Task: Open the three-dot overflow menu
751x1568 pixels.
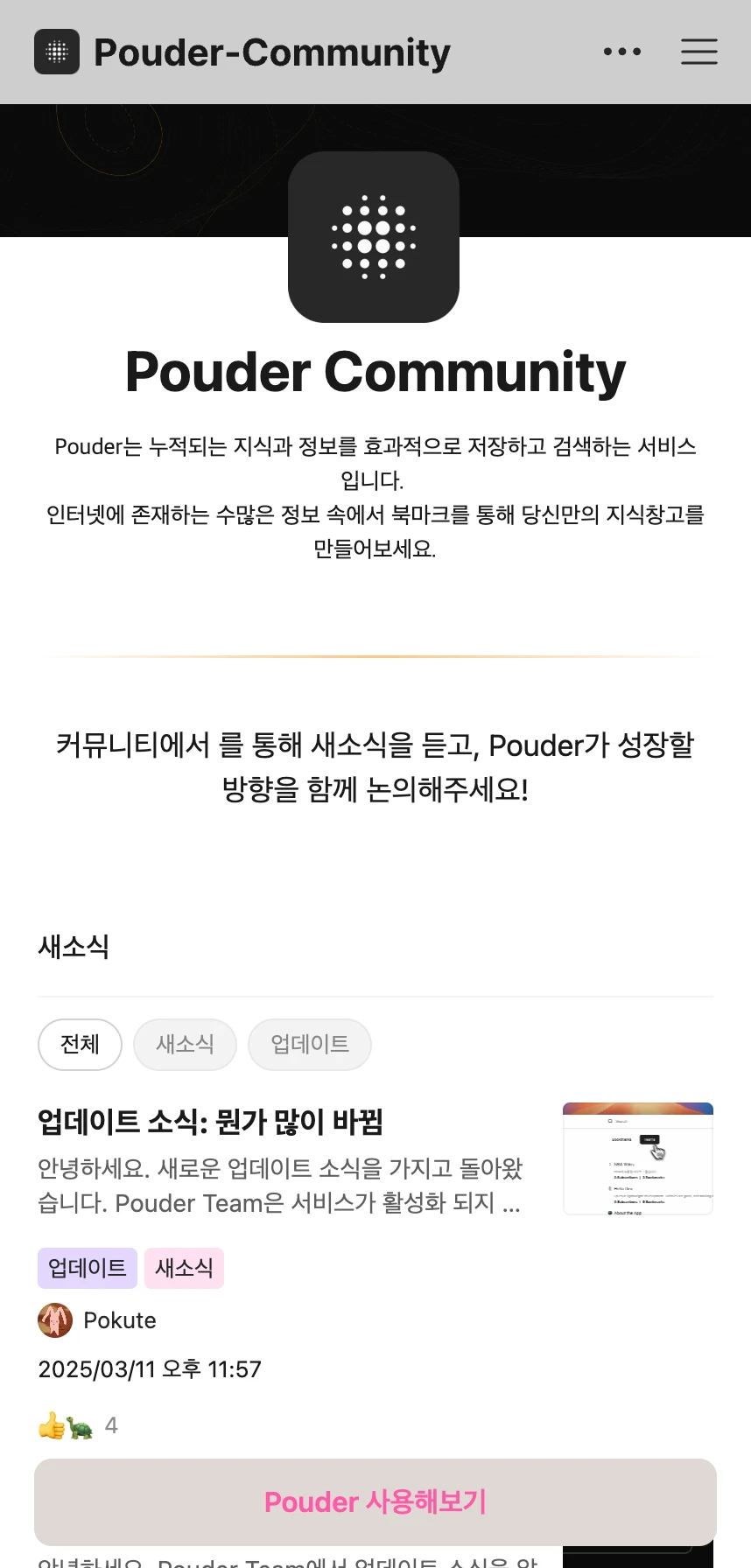Action: click(622, 52)
